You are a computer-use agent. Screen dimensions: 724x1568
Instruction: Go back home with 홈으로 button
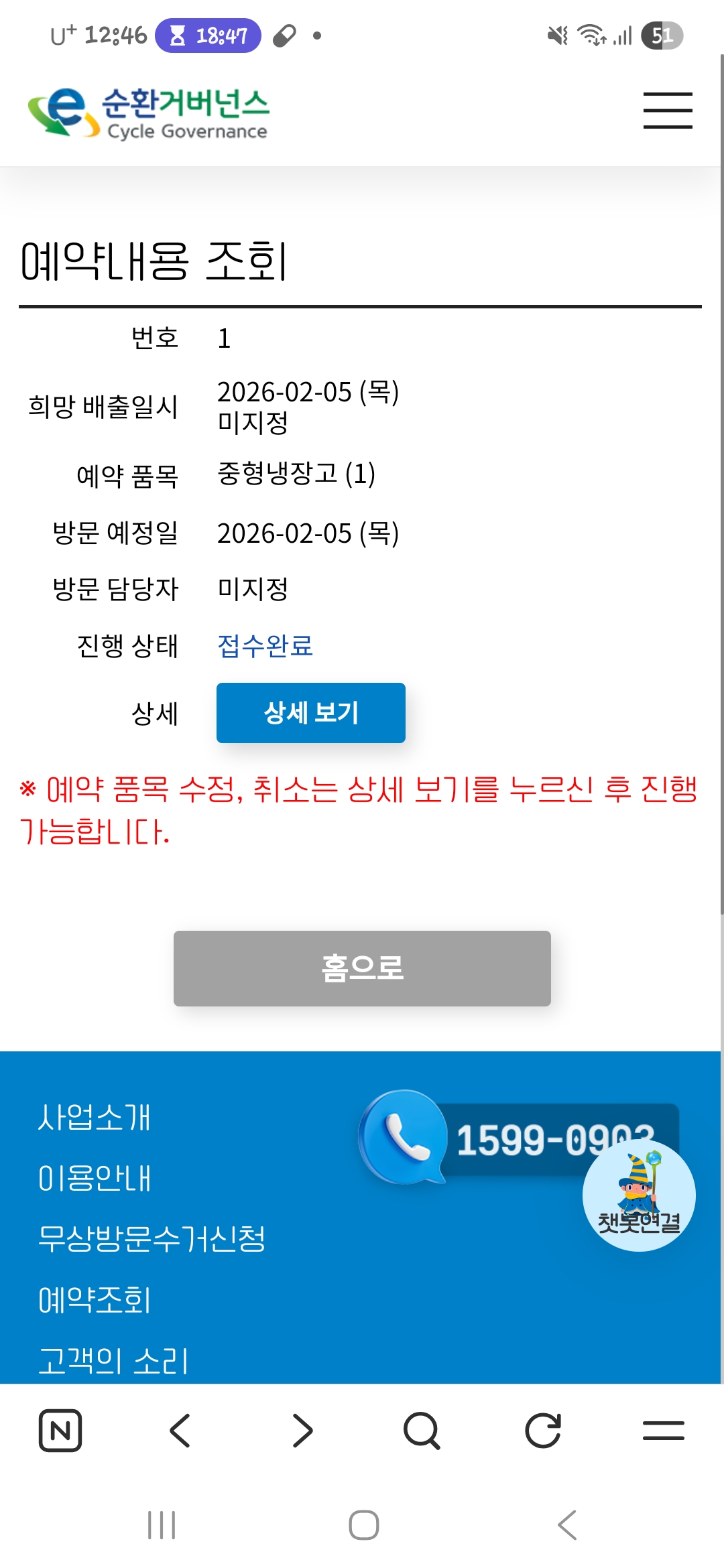pos(362,968)
